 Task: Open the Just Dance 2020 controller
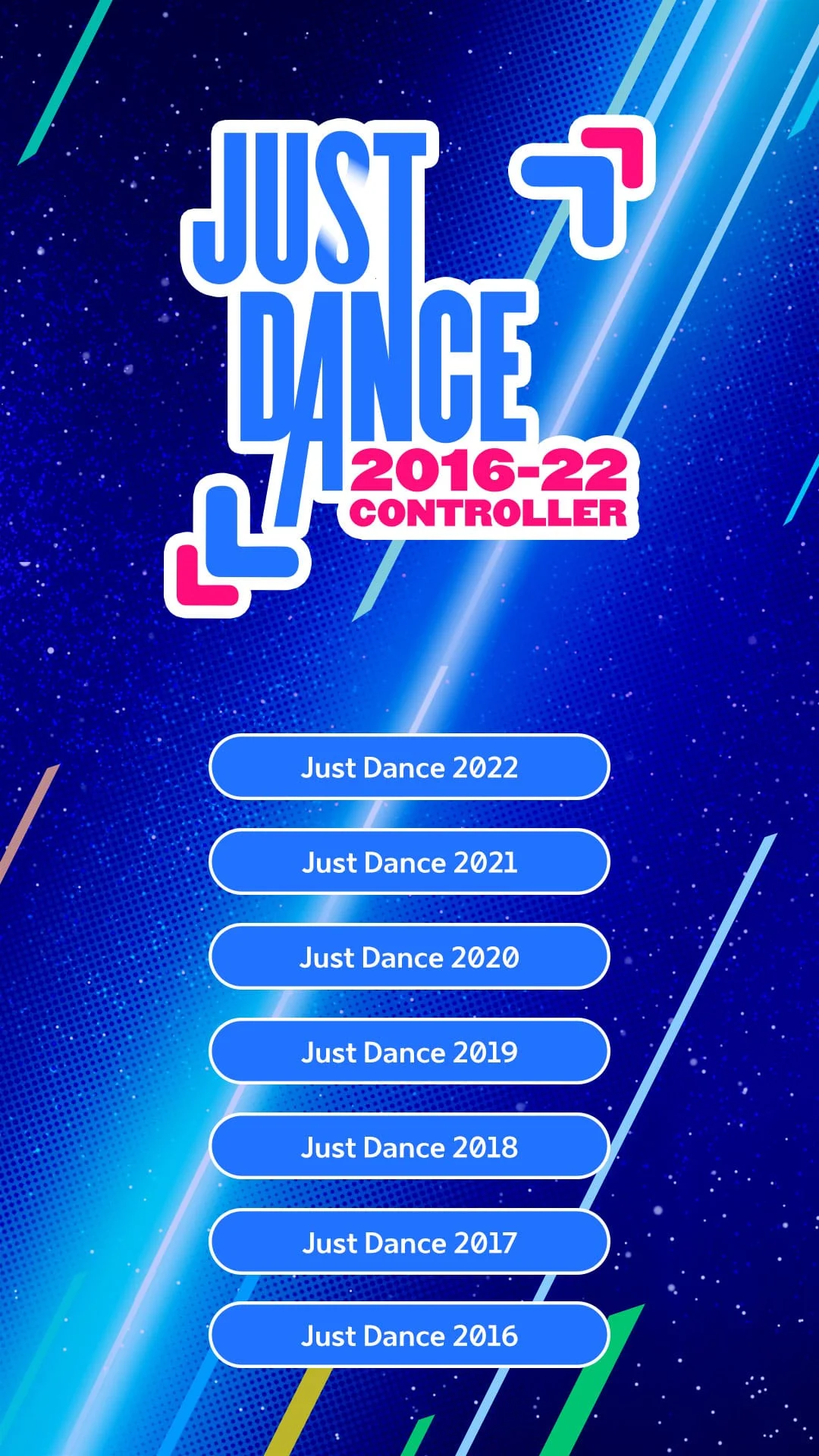tap(409, 956)
